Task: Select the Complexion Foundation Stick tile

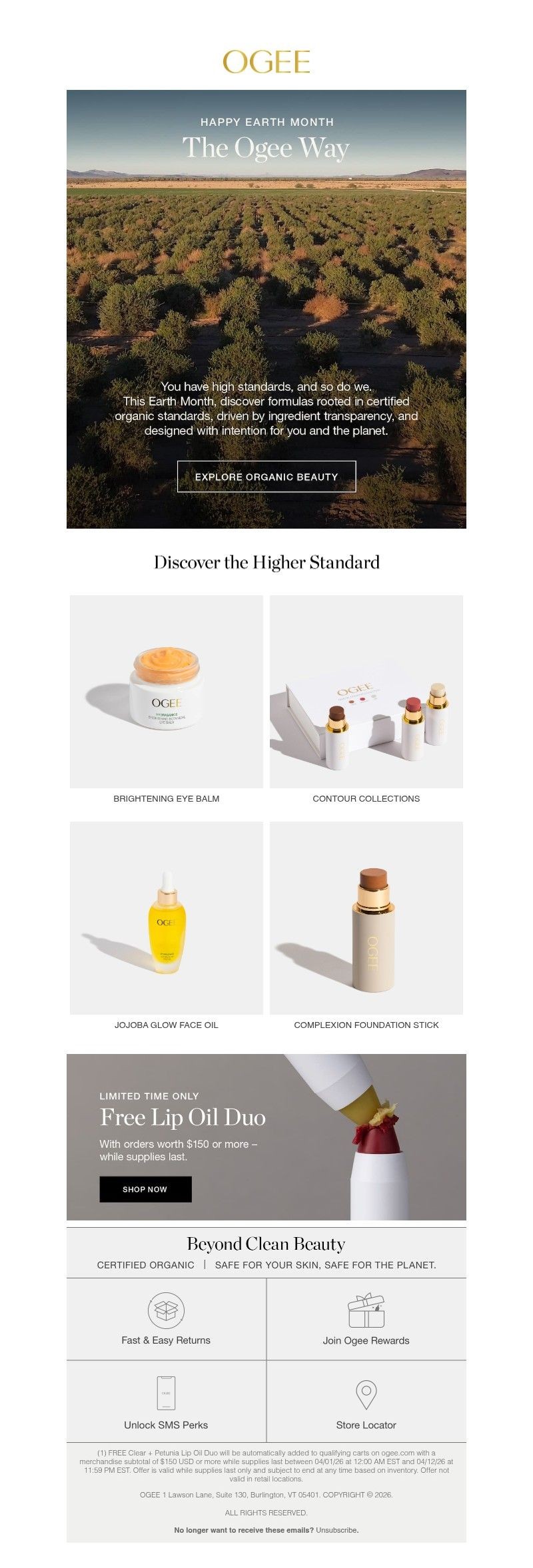Action: tap(366, 918)
